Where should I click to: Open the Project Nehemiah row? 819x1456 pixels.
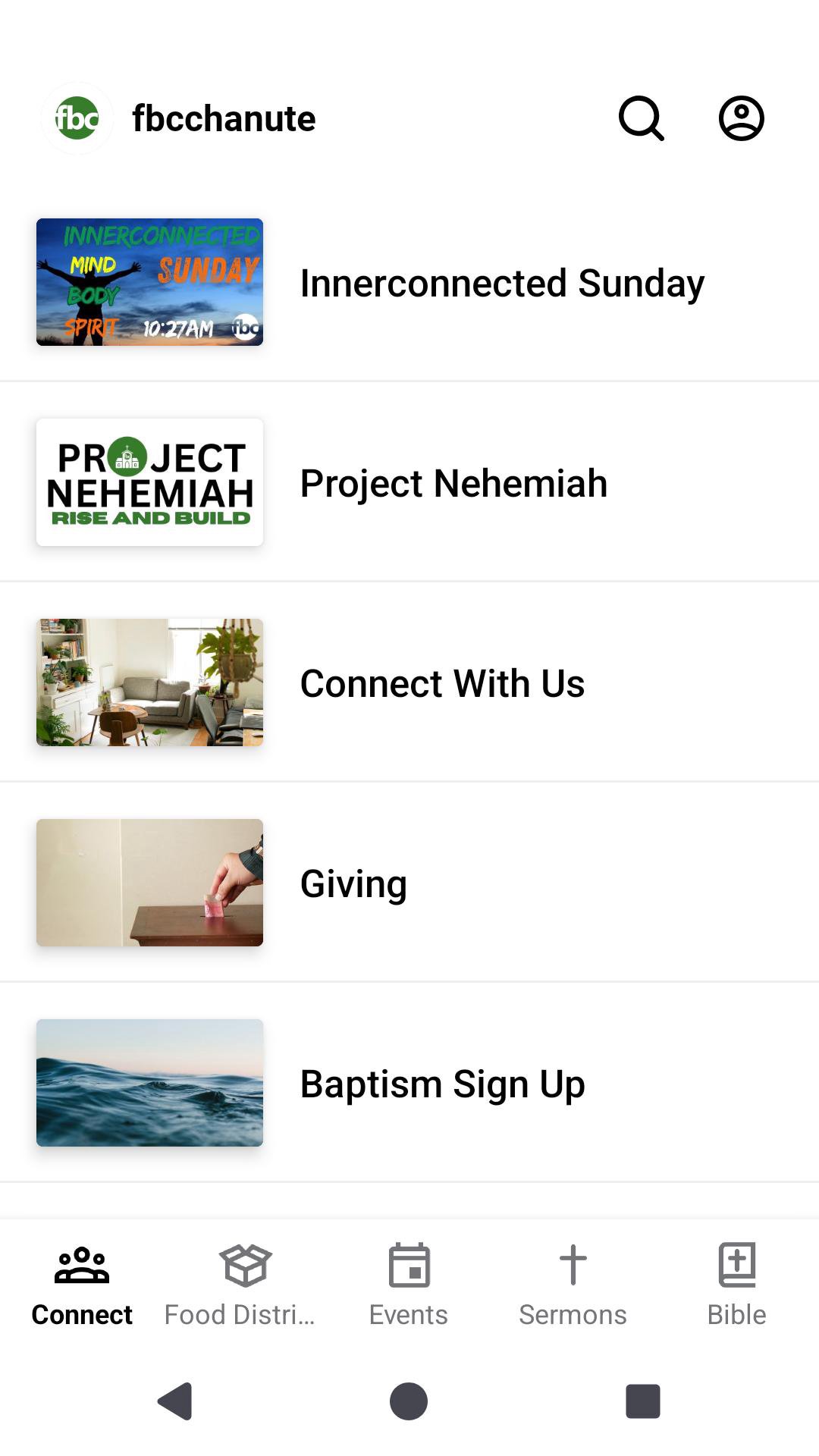(x=453, y=483)
